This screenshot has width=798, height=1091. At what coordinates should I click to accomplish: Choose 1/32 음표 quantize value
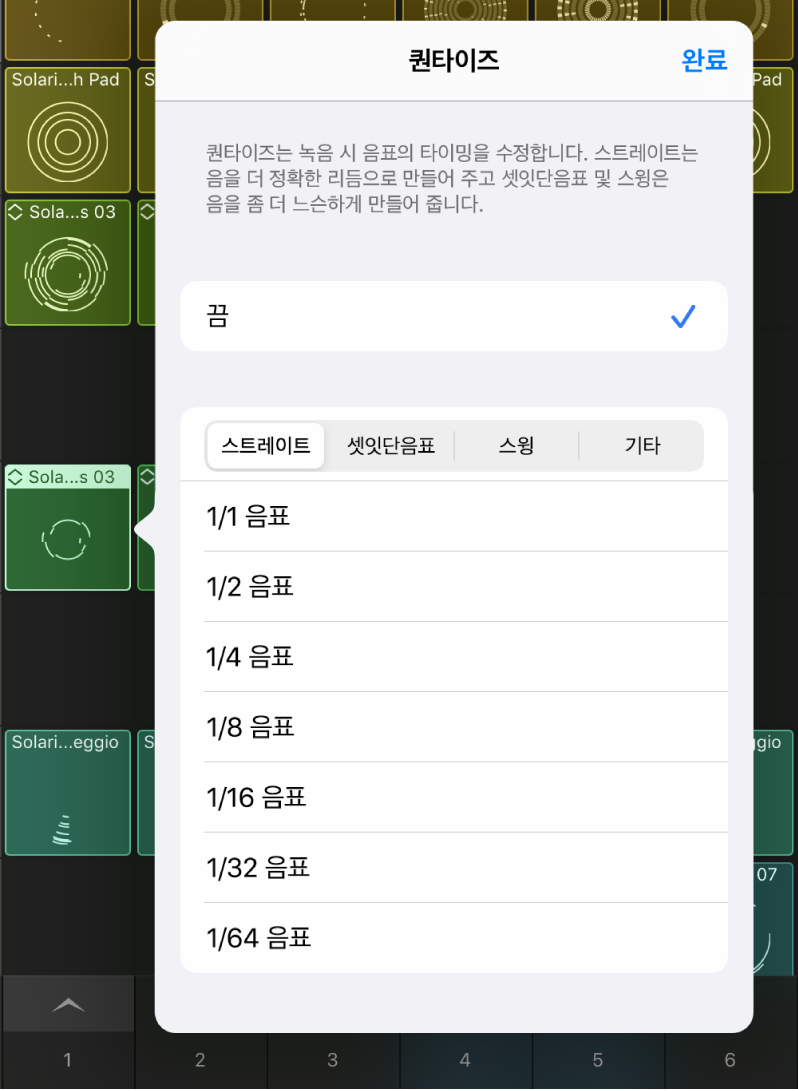tap(453, 867)
